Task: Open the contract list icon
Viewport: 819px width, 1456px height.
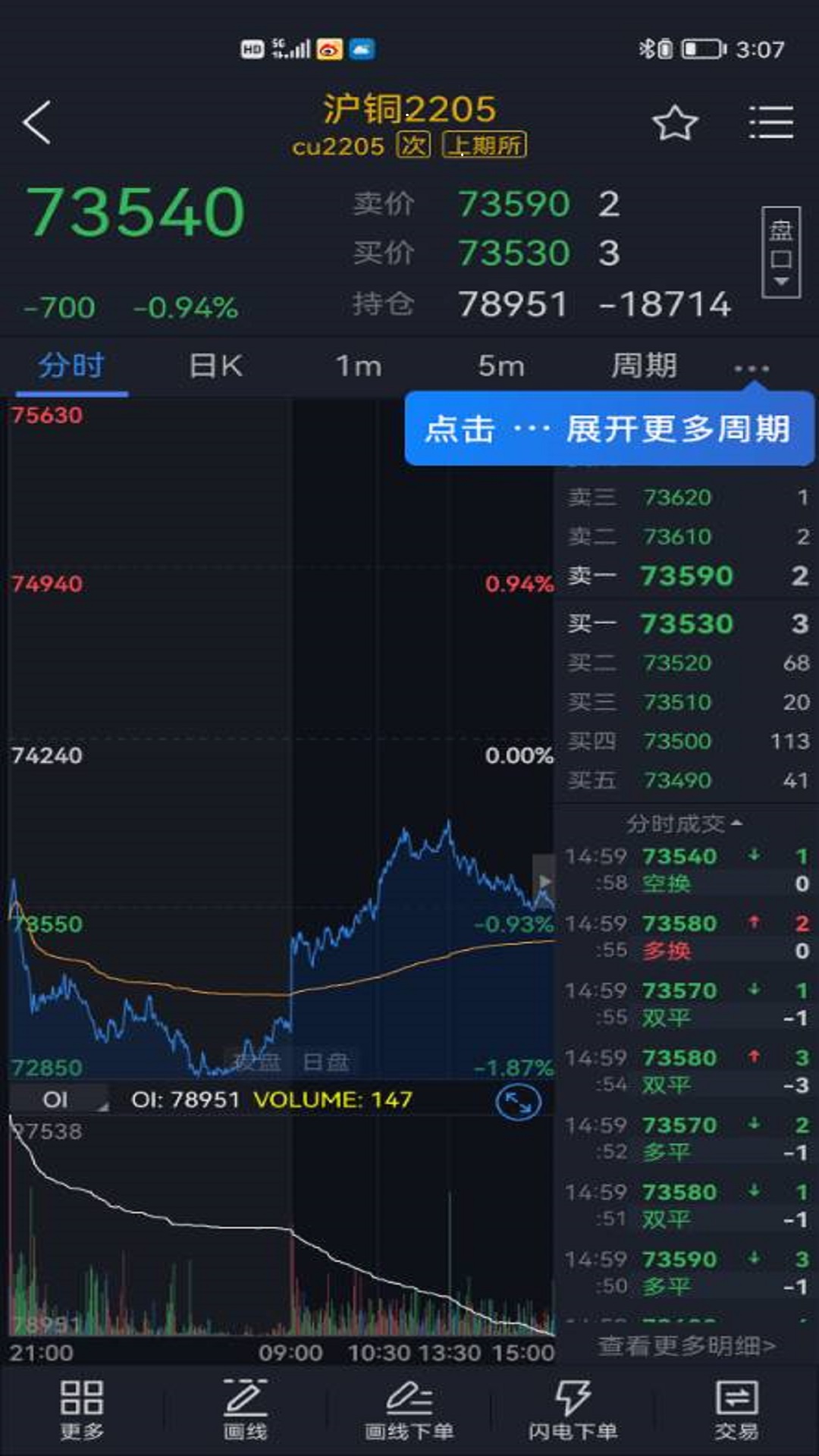Action: click(x=770, y=121)
